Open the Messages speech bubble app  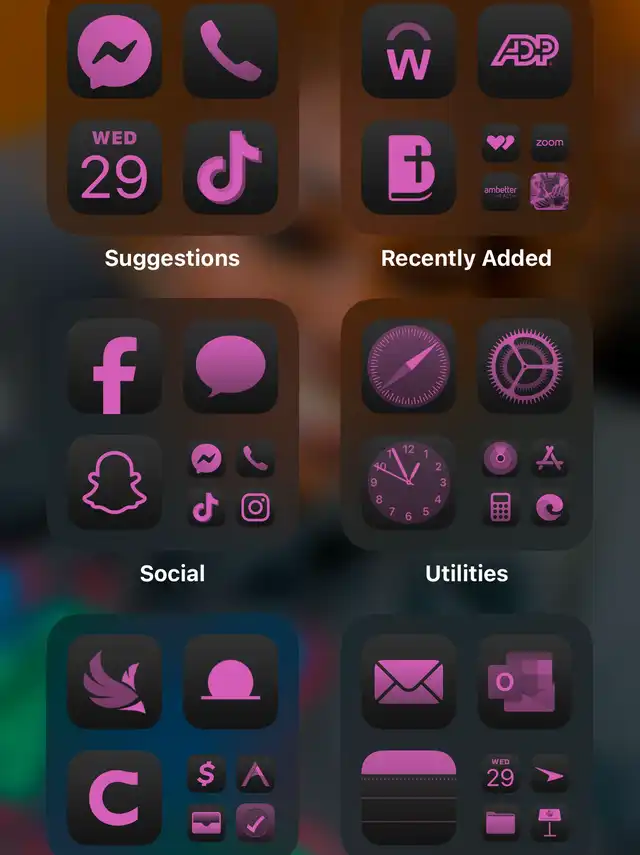(230, 367)
